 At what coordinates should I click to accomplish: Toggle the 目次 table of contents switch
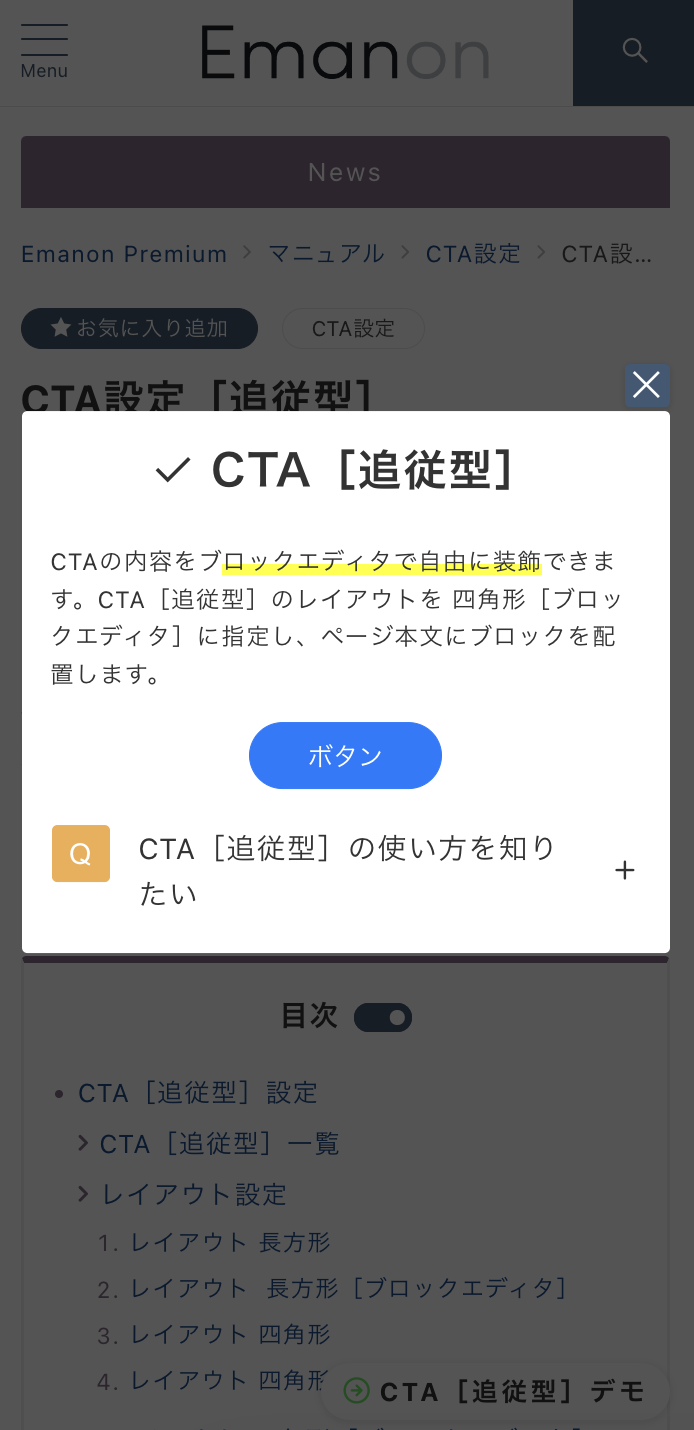[383, 1017]
